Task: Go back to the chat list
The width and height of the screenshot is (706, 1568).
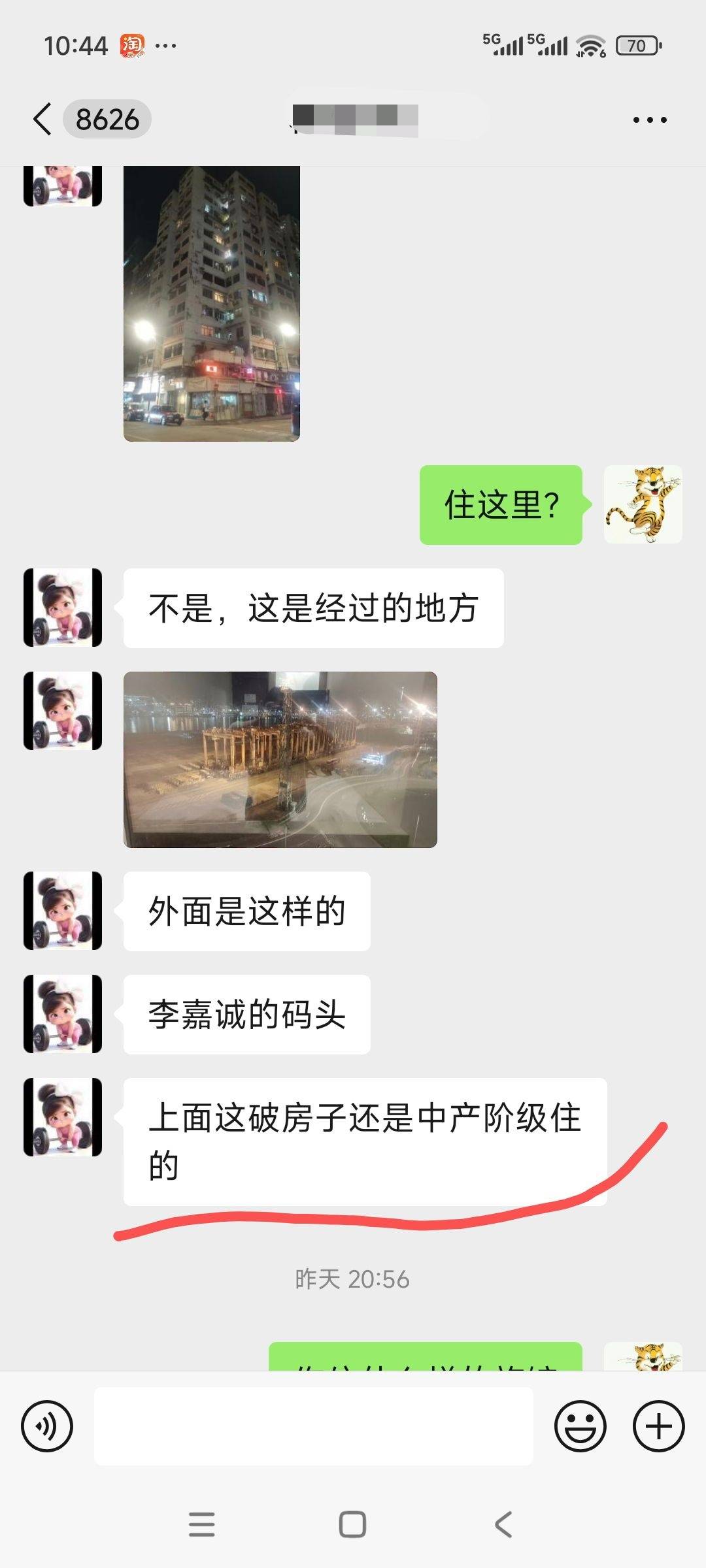Action: 43,120
